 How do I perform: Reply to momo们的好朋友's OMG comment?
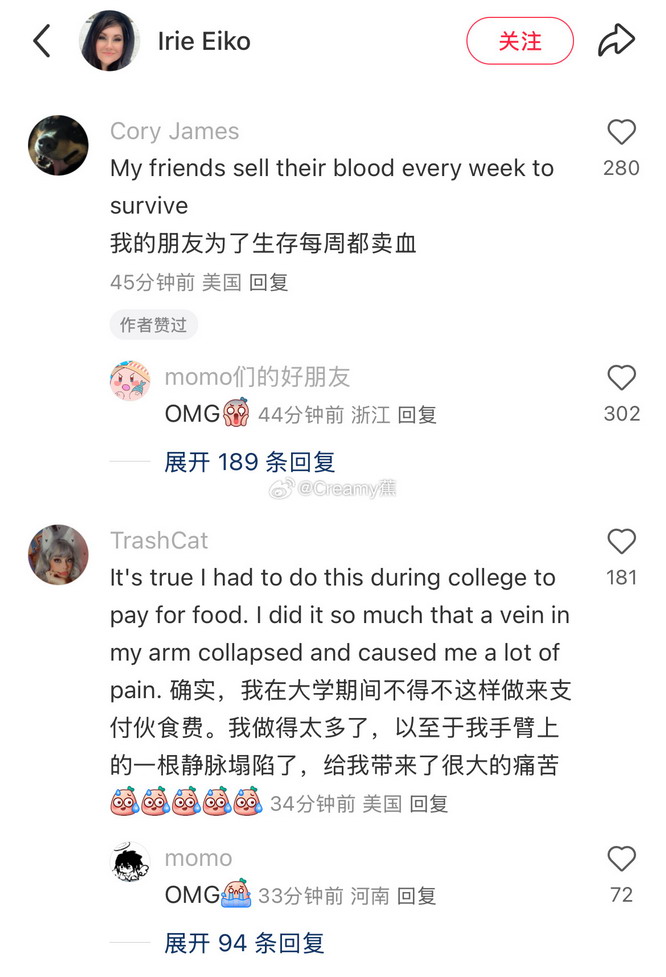click(x=417, y=414)
